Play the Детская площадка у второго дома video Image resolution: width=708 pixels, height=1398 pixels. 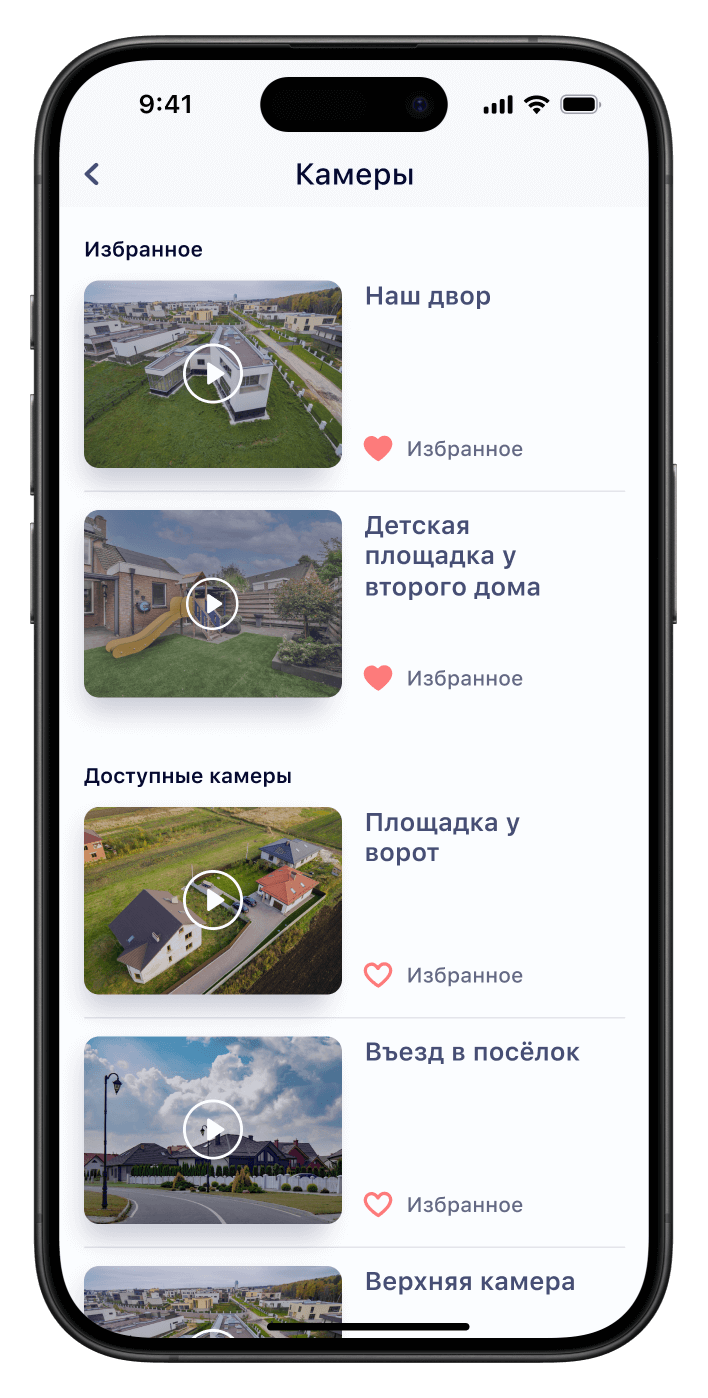tap(213, 603)
